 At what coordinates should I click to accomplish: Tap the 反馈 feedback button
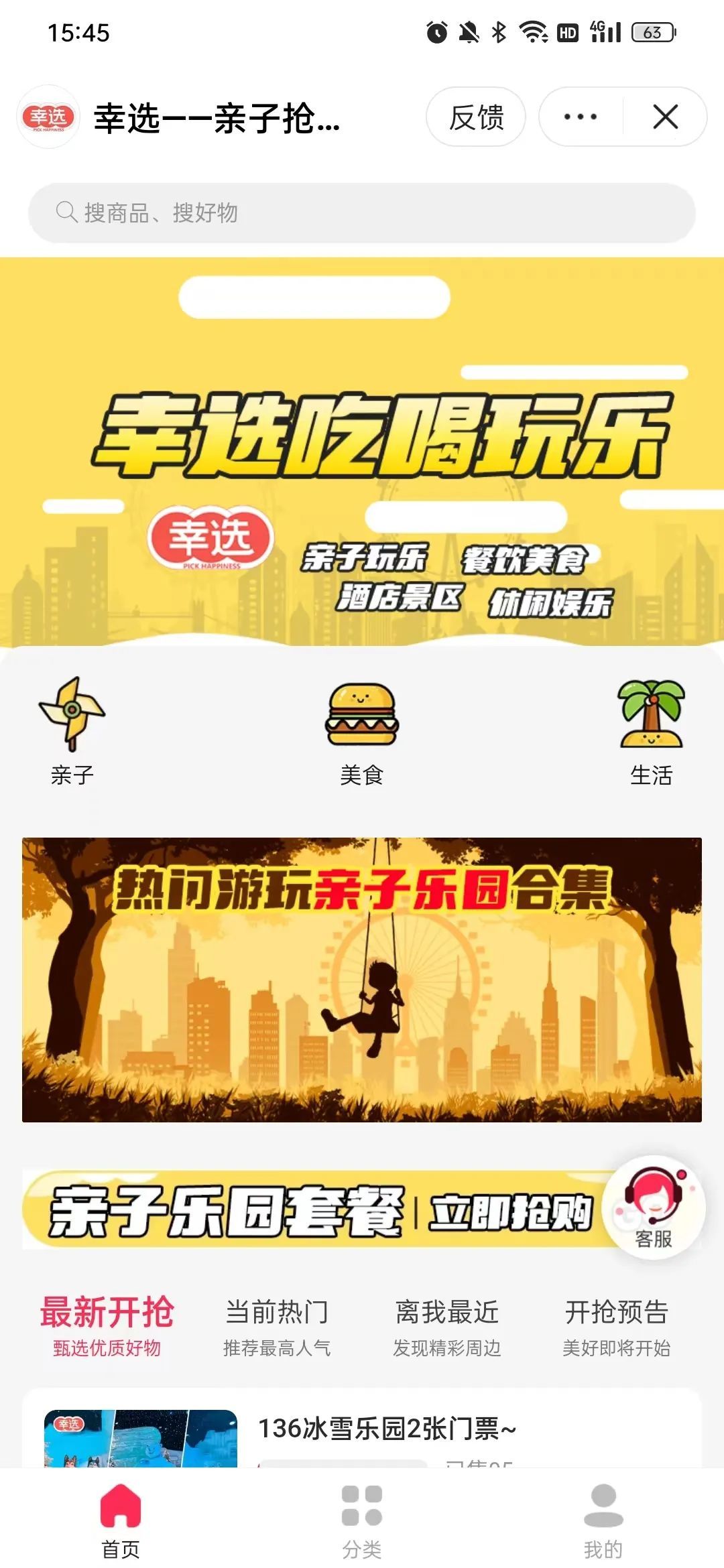coord(476,117)
